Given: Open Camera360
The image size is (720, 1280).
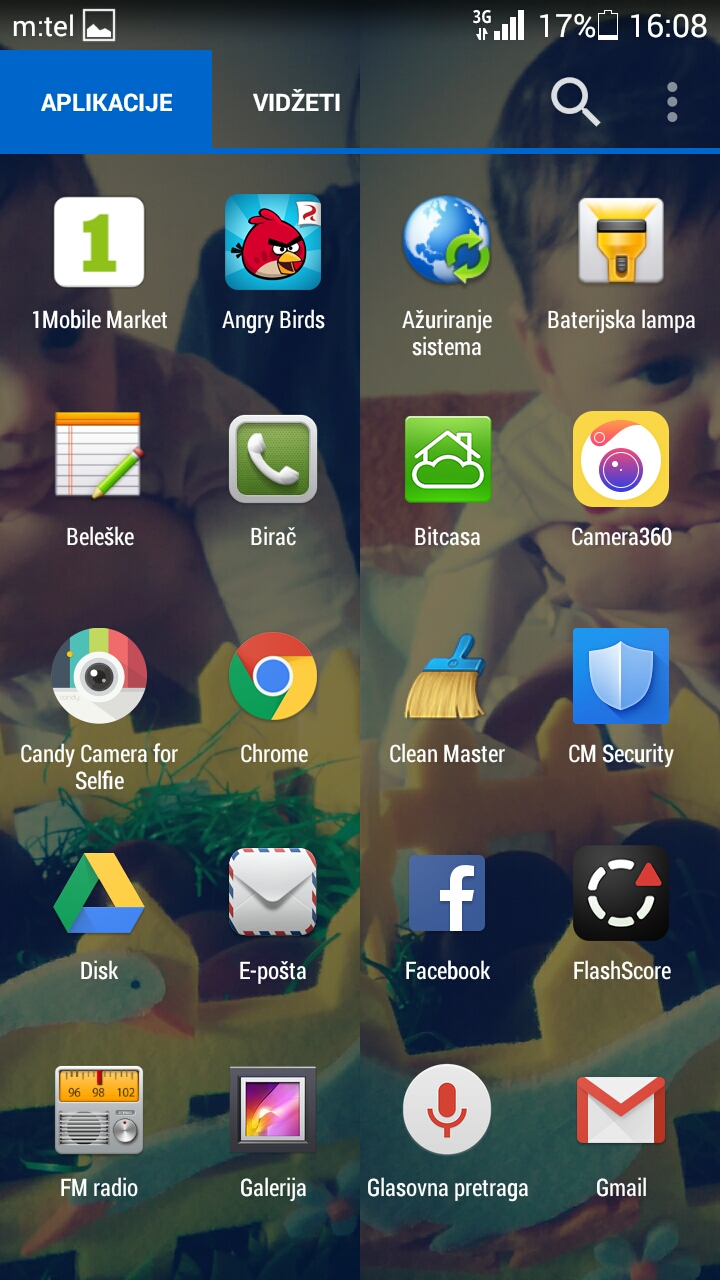Looking at the screenshot, I should click(621, 458).
